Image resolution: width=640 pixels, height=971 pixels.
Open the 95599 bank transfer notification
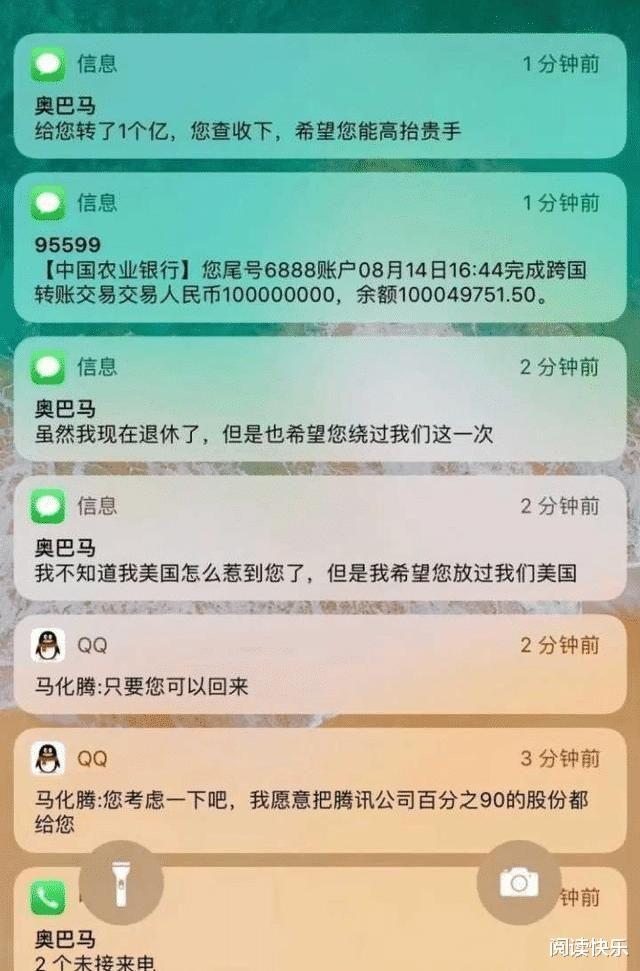[x=320, y=248]
